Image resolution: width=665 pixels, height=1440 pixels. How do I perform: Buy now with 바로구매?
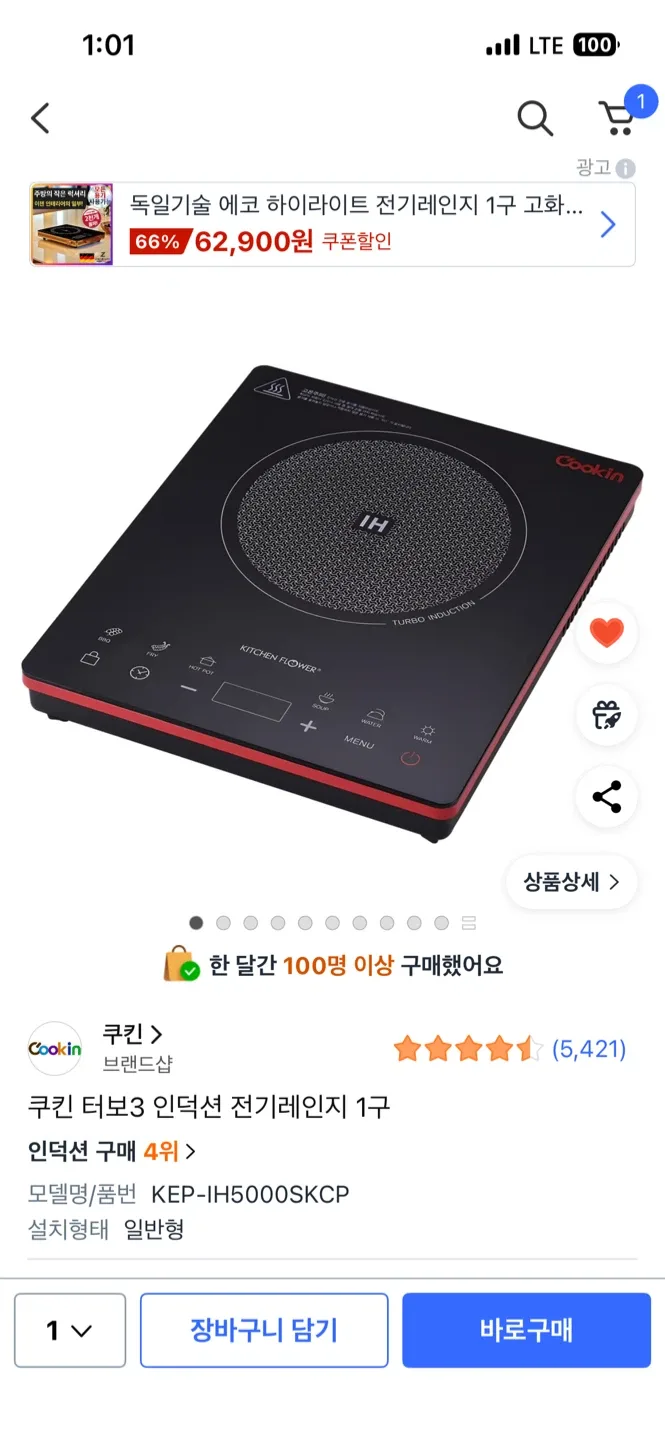pos(526,1330)
